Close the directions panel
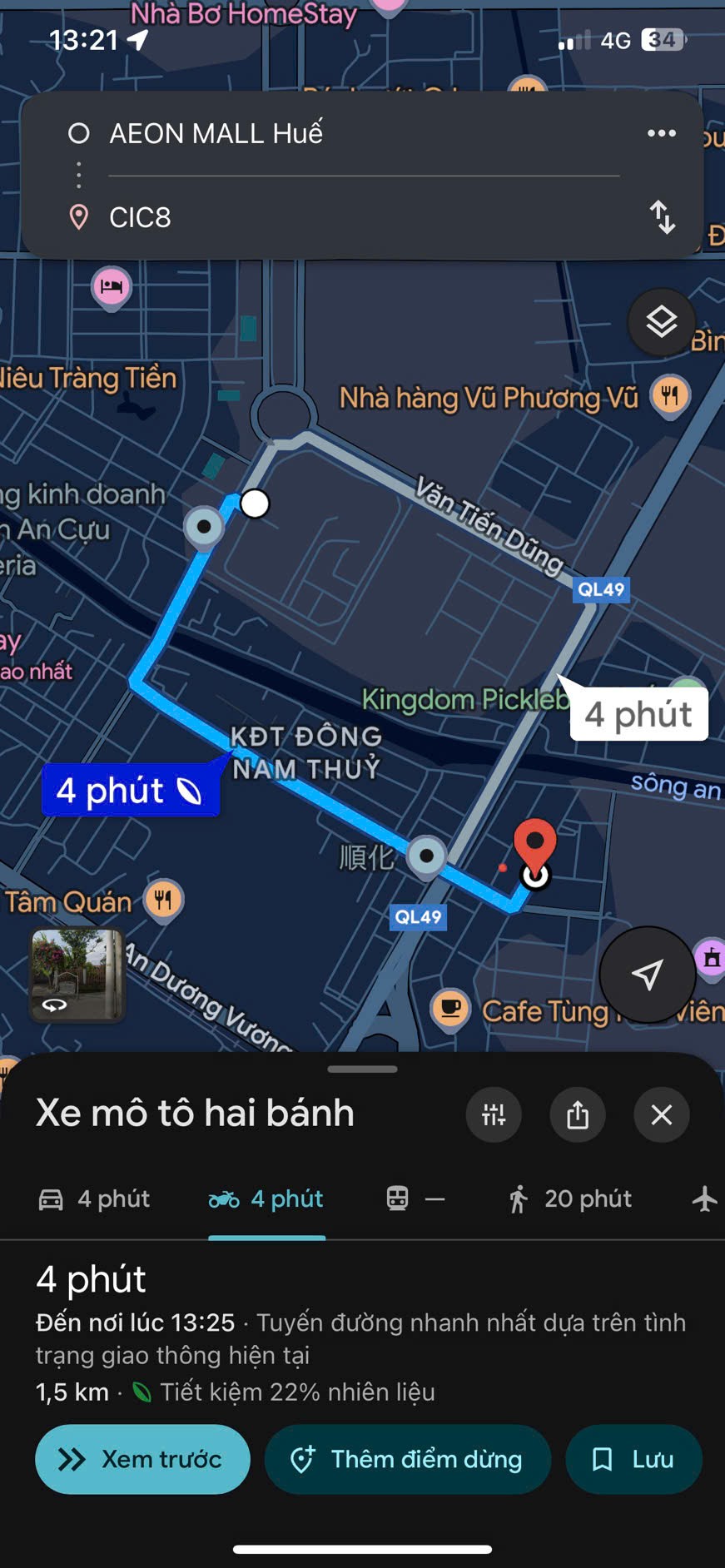725x1568 pixels. coord(662,1114)
